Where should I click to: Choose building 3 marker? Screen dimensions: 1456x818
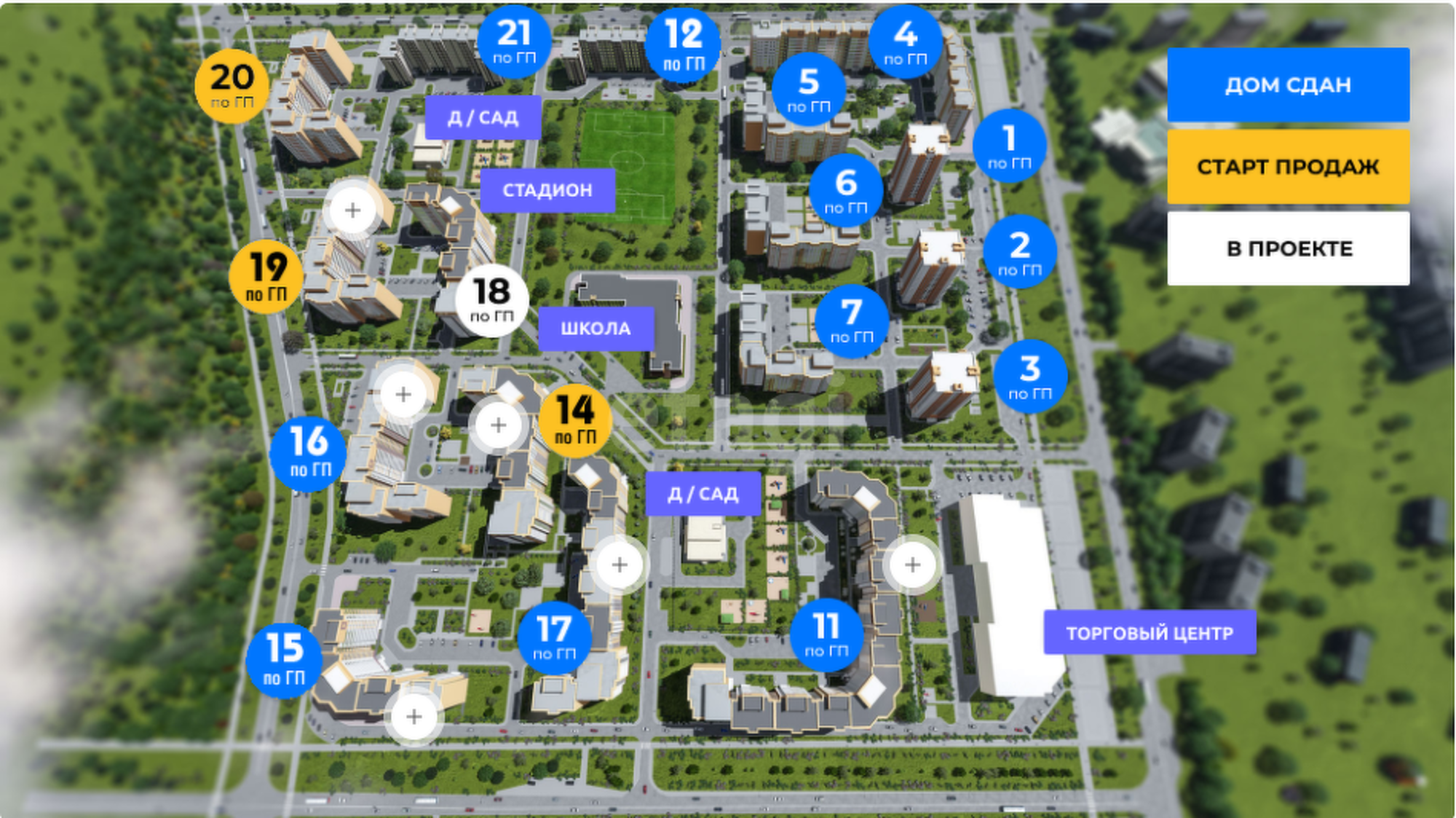click(x=1030, y=377)
